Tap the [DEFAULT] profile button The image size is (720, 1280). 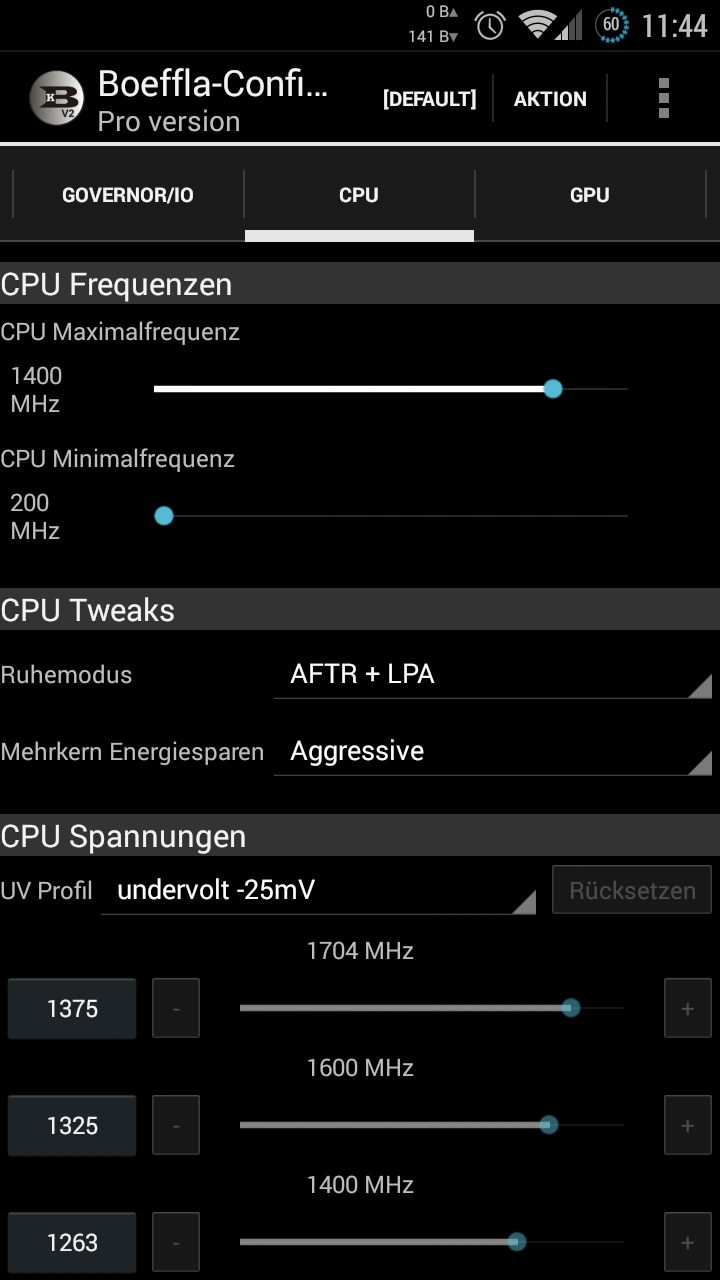[429, 99]
